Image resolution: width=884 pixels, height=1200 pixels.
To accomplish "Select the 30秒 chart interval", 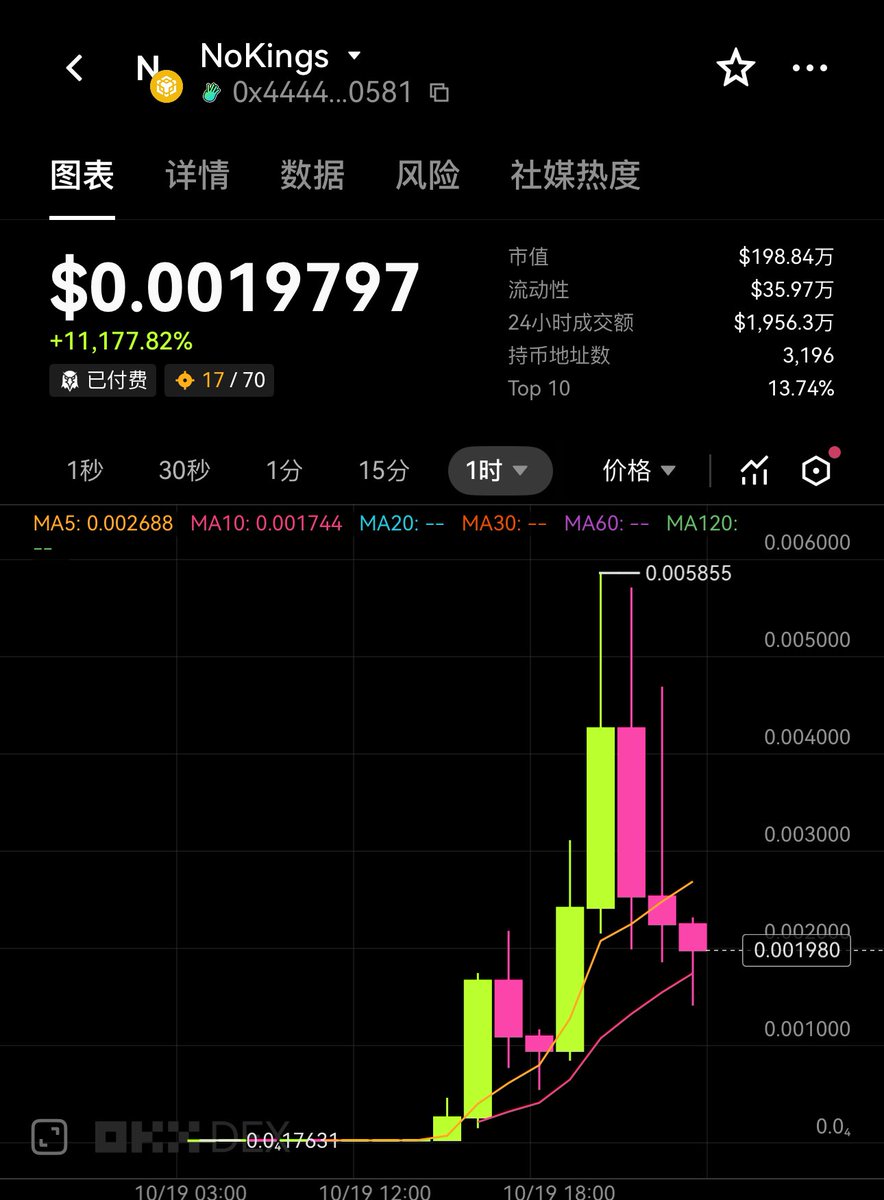I will pos(184,470).
